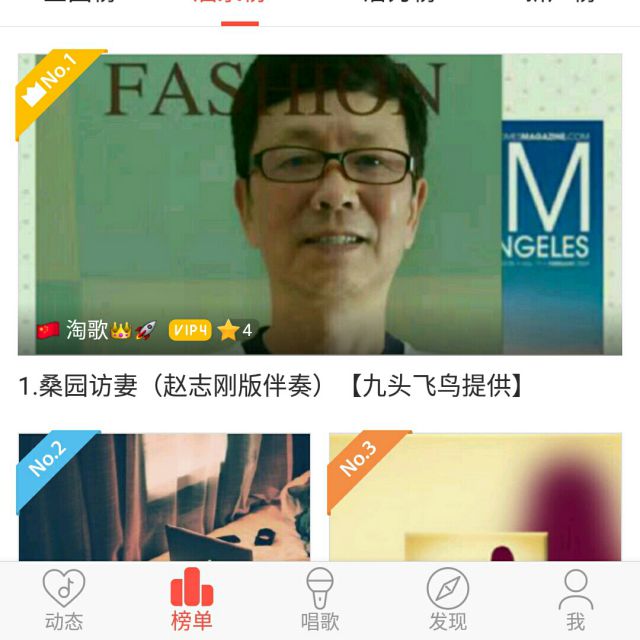
Task: Open the 发现 discover tab
Action: click(x=447, y=600)
